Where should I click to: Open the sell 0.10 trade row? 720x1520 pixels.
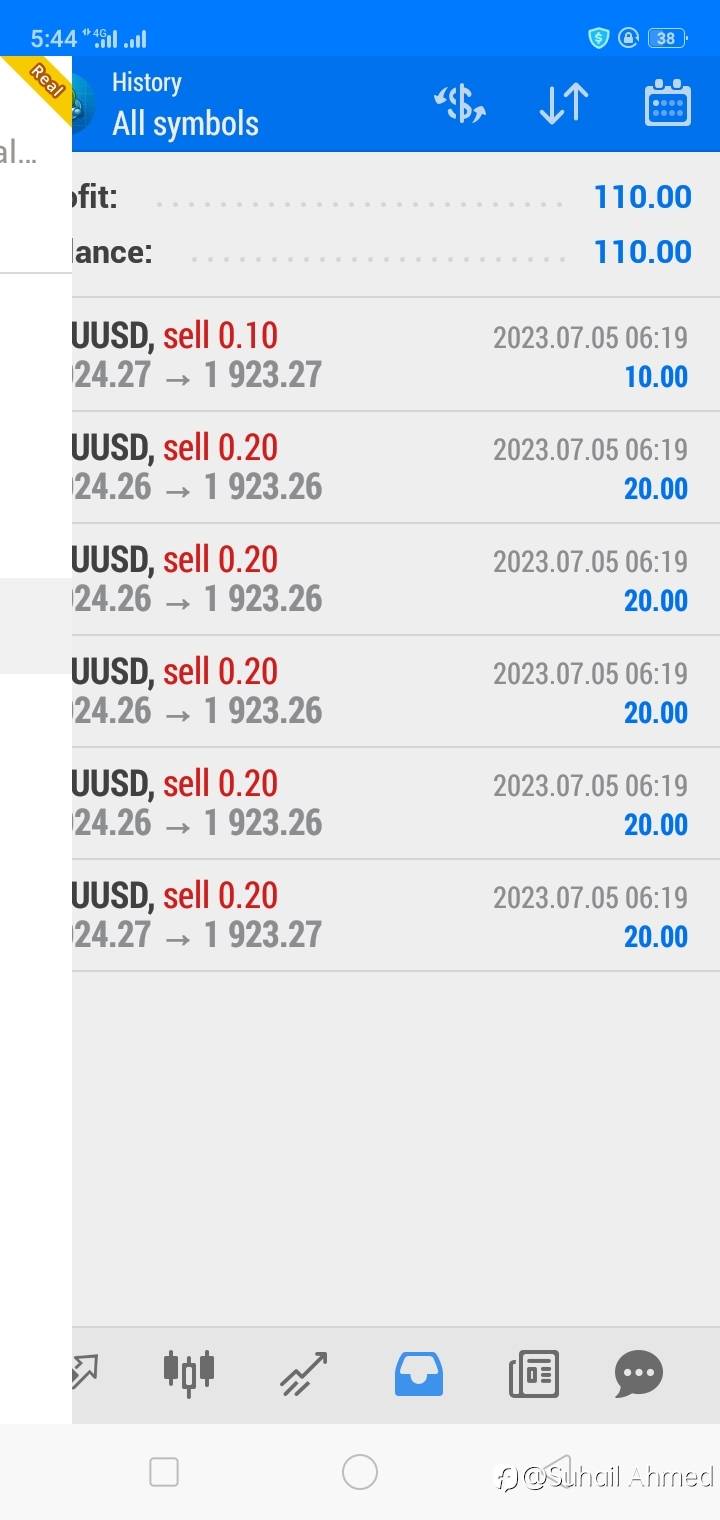395,355
